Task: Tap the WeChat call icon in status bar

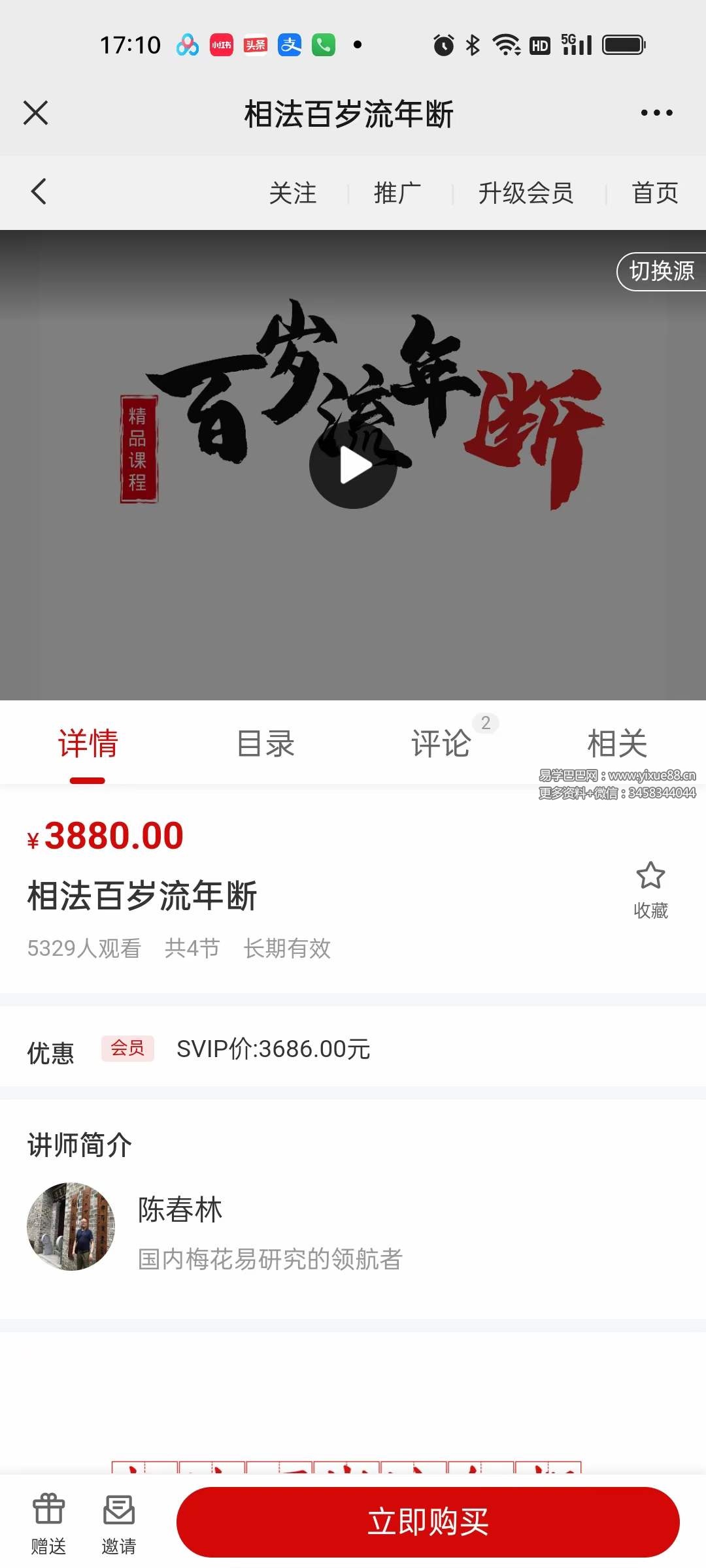Action: [x=323, y=44]
